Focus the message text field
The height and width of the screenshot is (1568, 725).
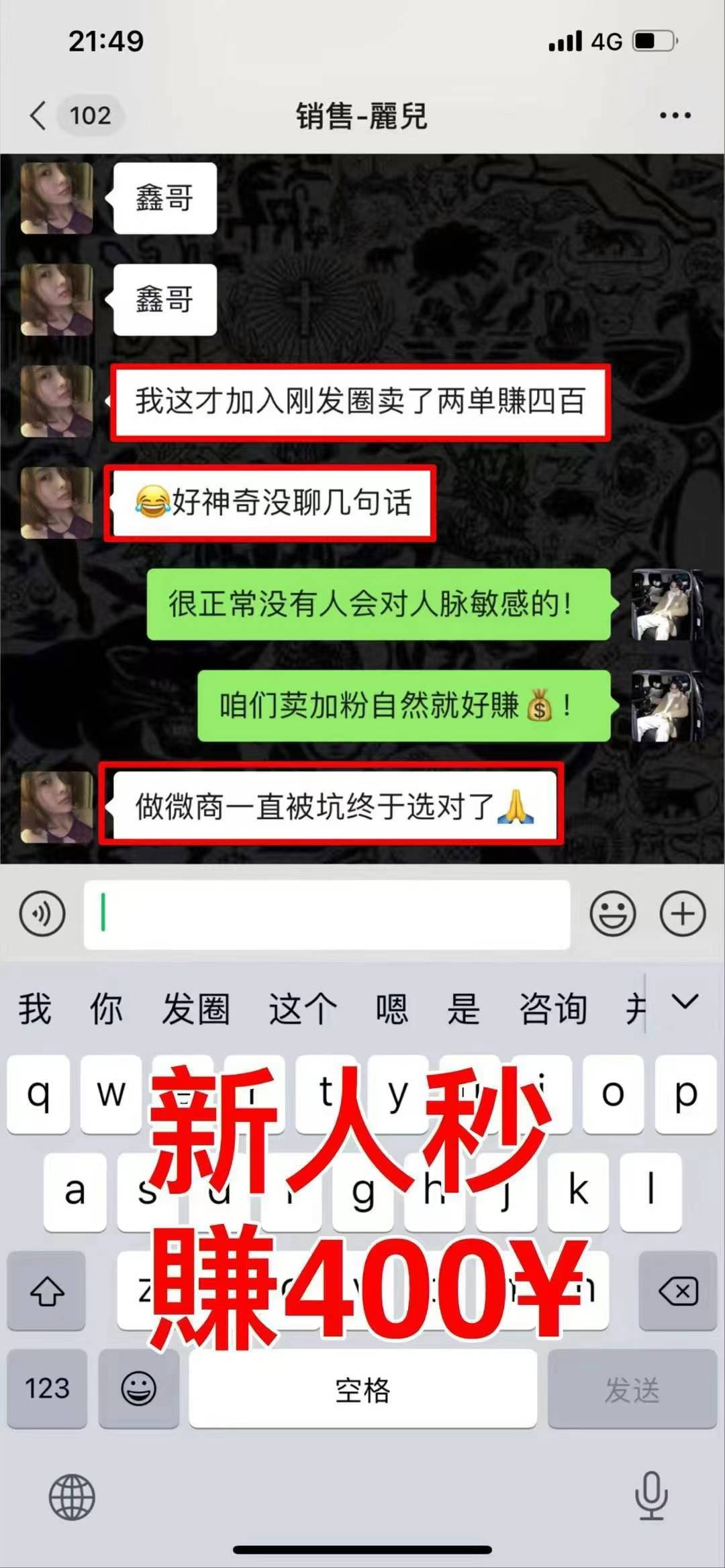(x=327, y=914)
